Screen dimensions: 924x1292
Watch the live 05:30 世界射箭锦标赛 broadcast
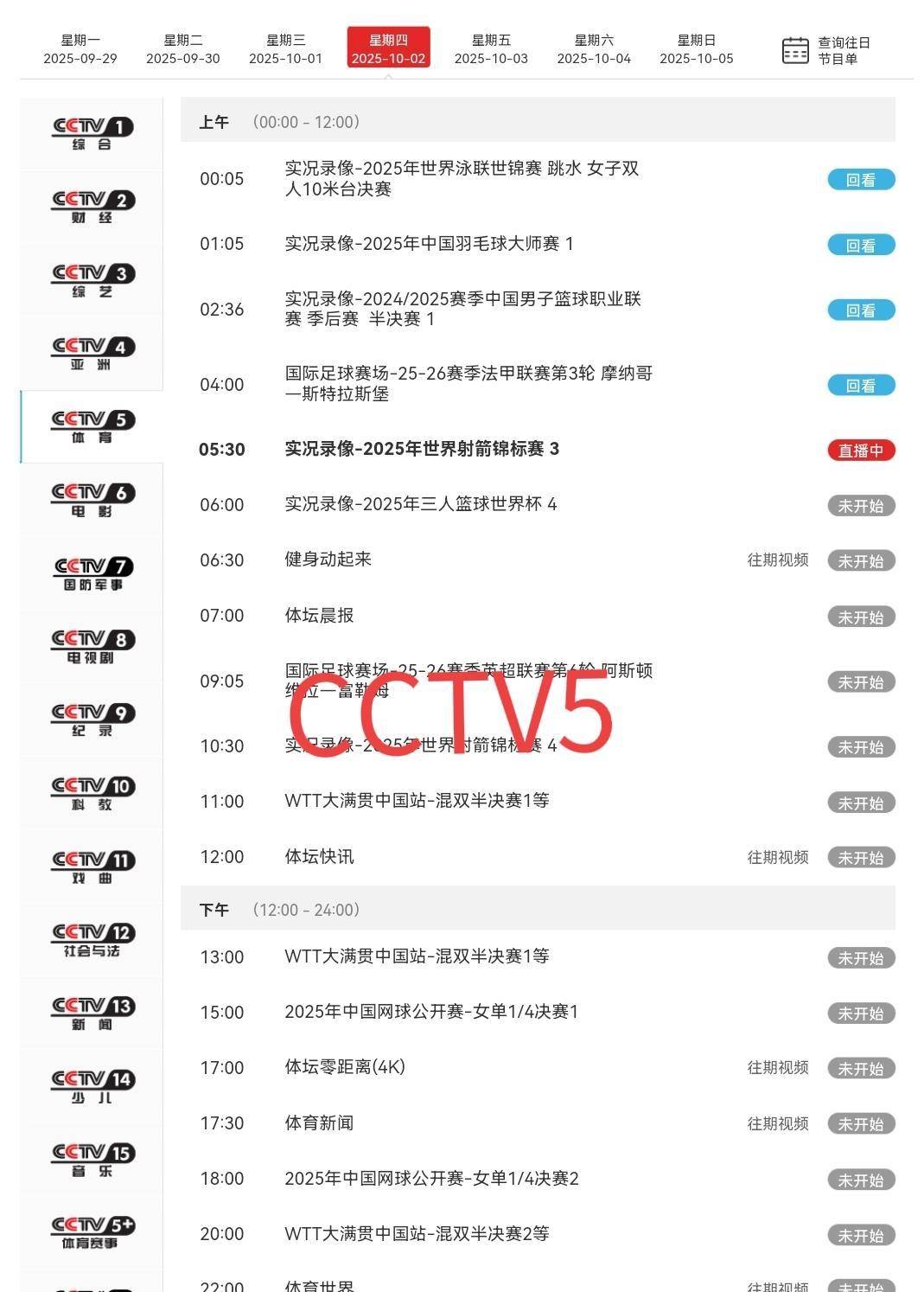click(x=860, y=451)
